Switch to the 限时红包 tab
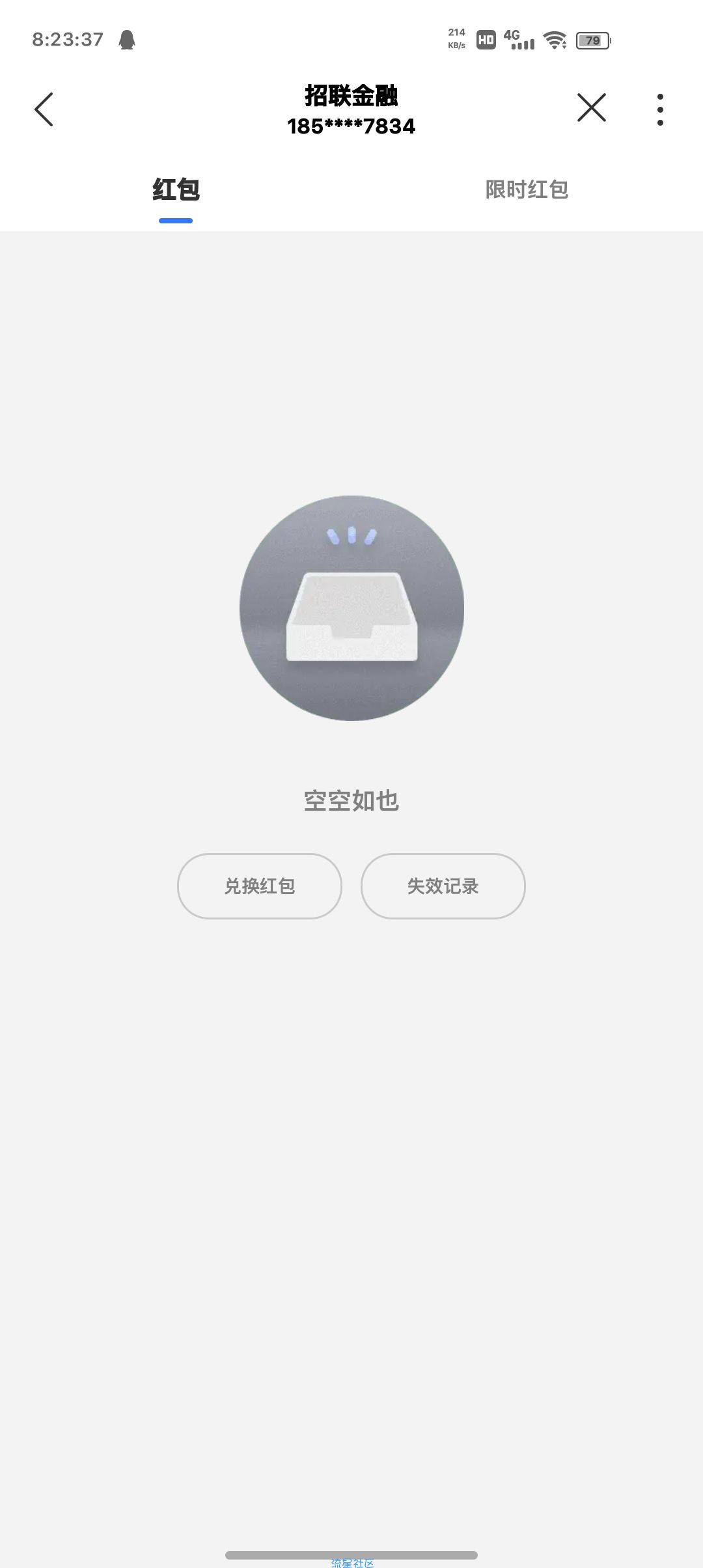 pyautogui.click(x=527, y=189)
